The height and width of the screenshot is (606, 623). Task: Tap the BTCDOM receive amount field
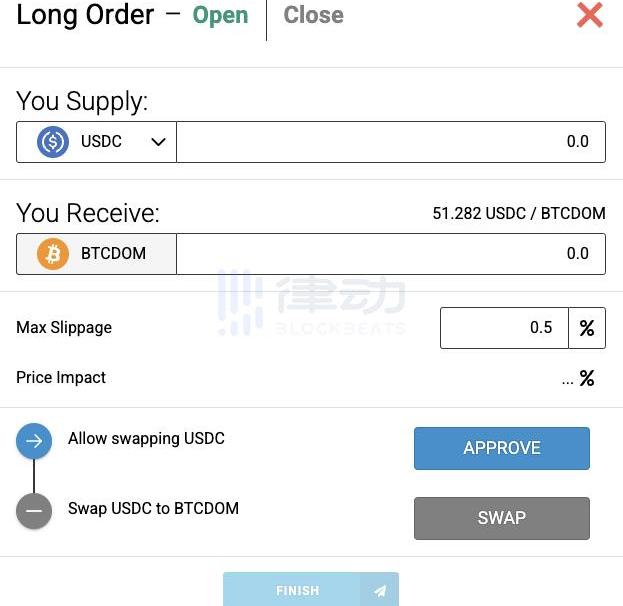point(390,254)
